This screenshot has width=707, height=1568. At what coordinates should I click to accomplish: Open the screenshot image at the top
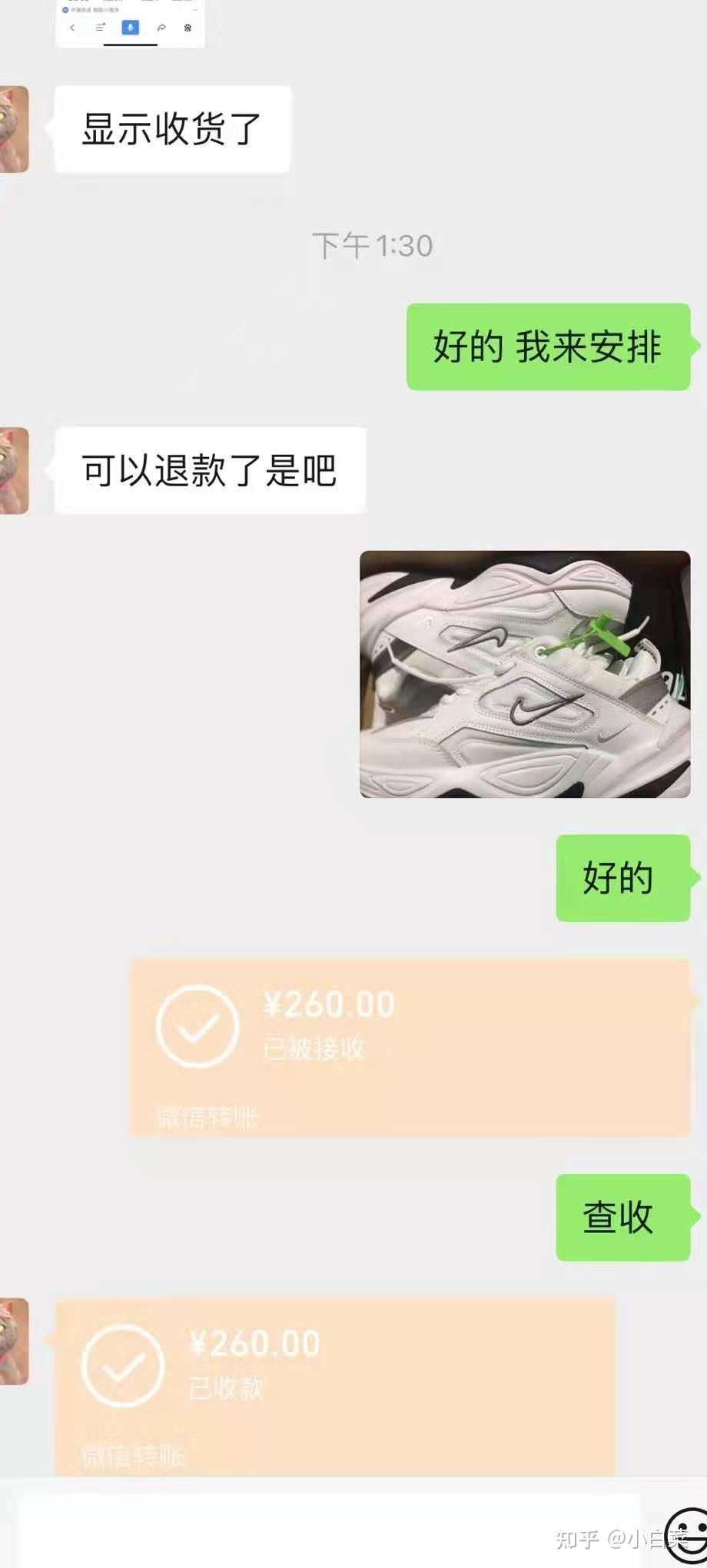pyautogui.click(x=130, y=25)
